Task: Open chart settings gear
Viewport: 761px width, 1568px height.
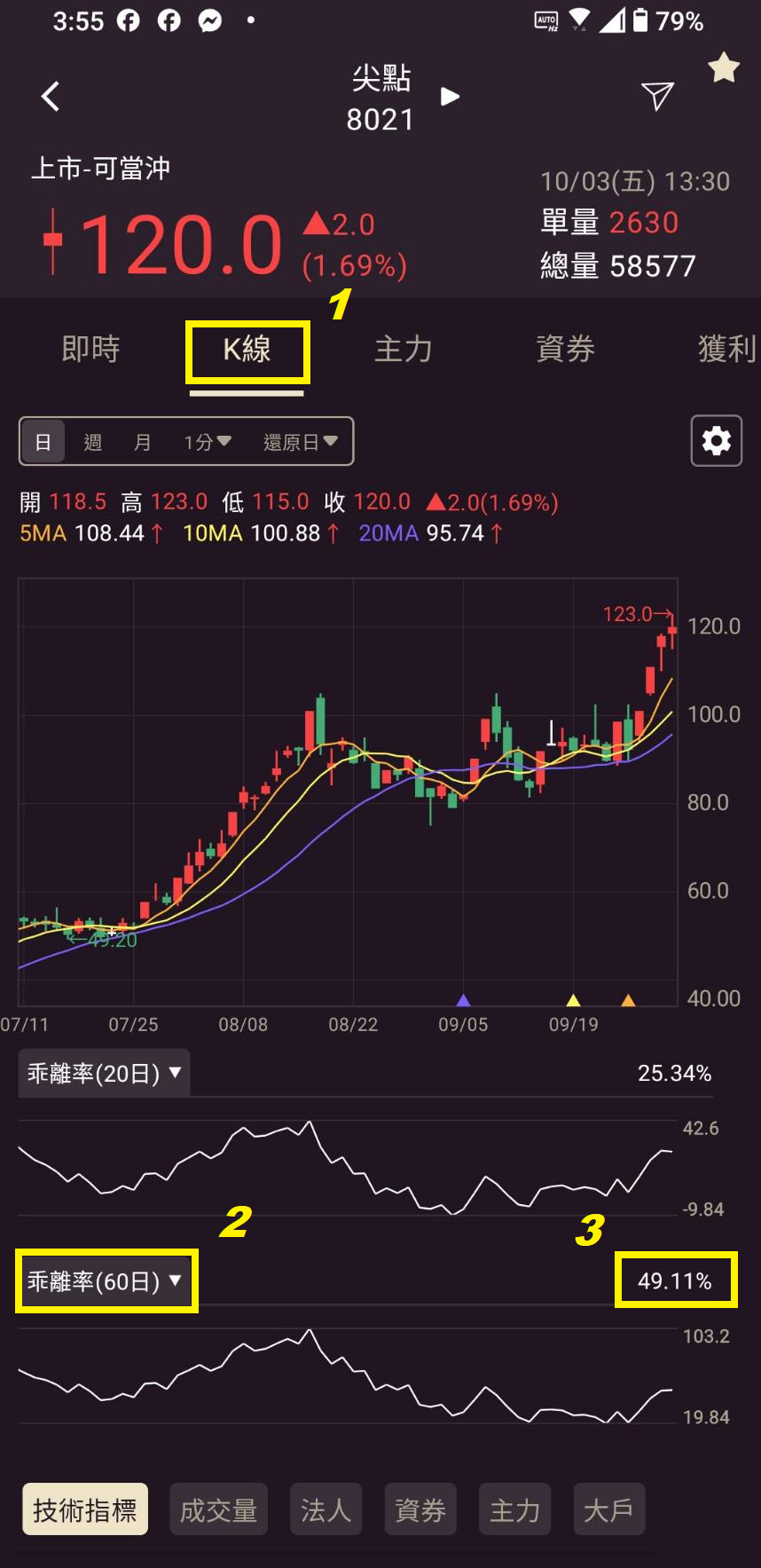Action: (x=716, y=441)
